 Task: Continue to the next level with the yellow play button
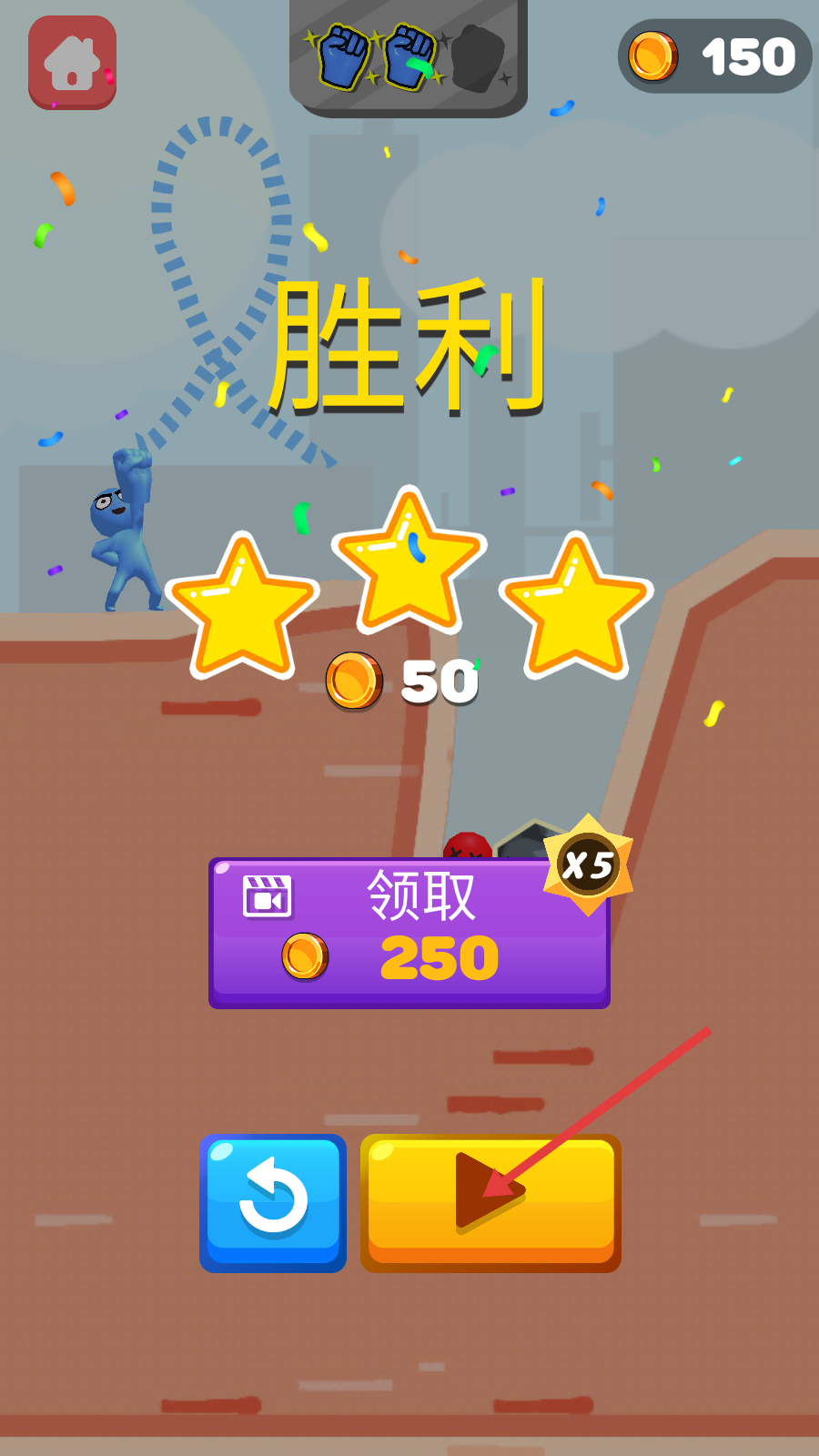[490, 1202]
